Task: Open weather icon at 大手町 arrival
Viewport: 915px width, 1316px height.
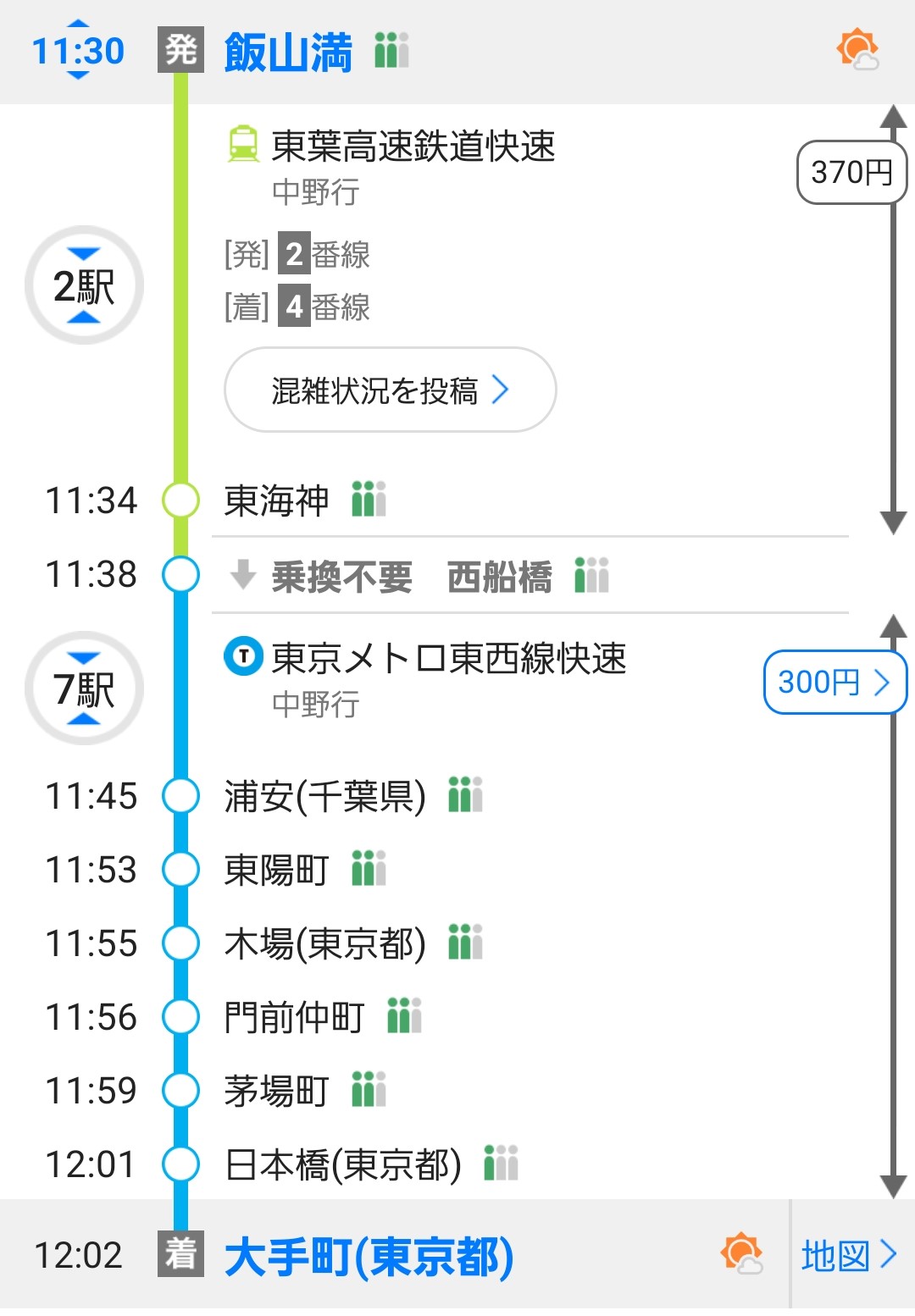Action: click(x=741, y=1254)
